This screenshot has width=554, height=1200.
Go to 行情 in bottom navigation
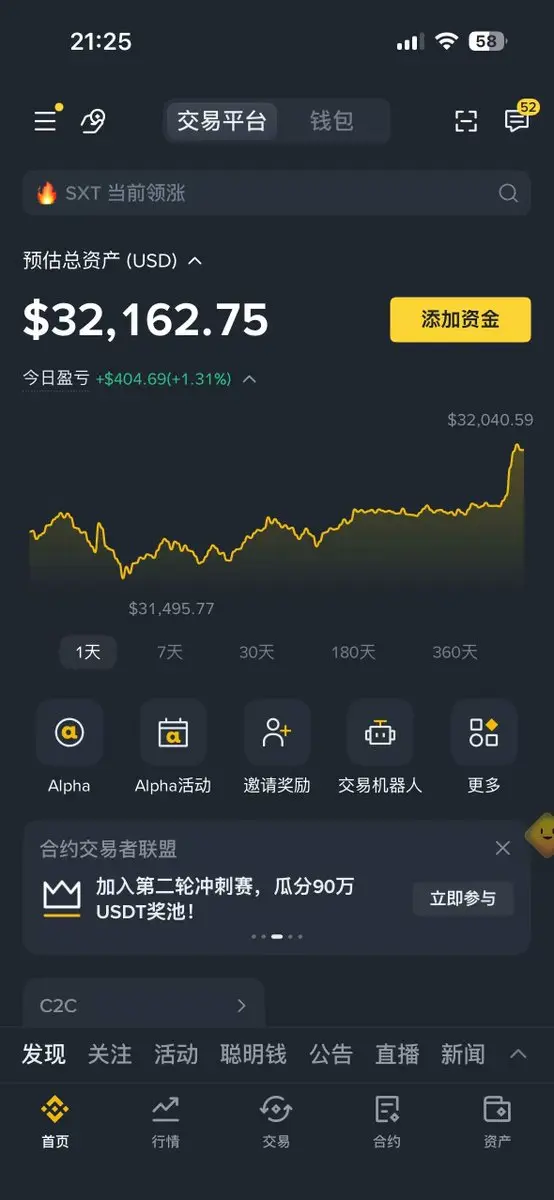(x=166, y=1121)
